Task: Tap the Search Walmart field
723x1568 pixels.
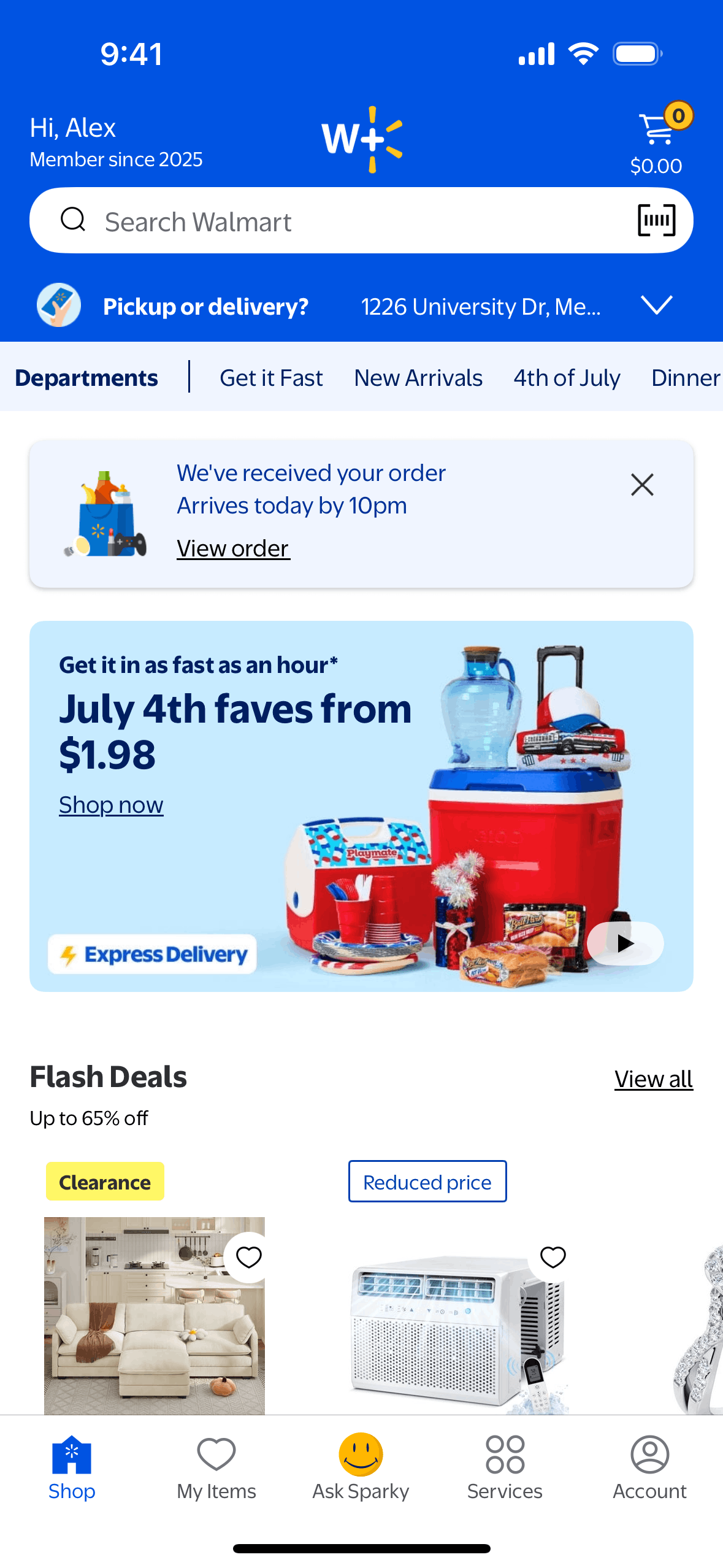Action: point(343,221)
